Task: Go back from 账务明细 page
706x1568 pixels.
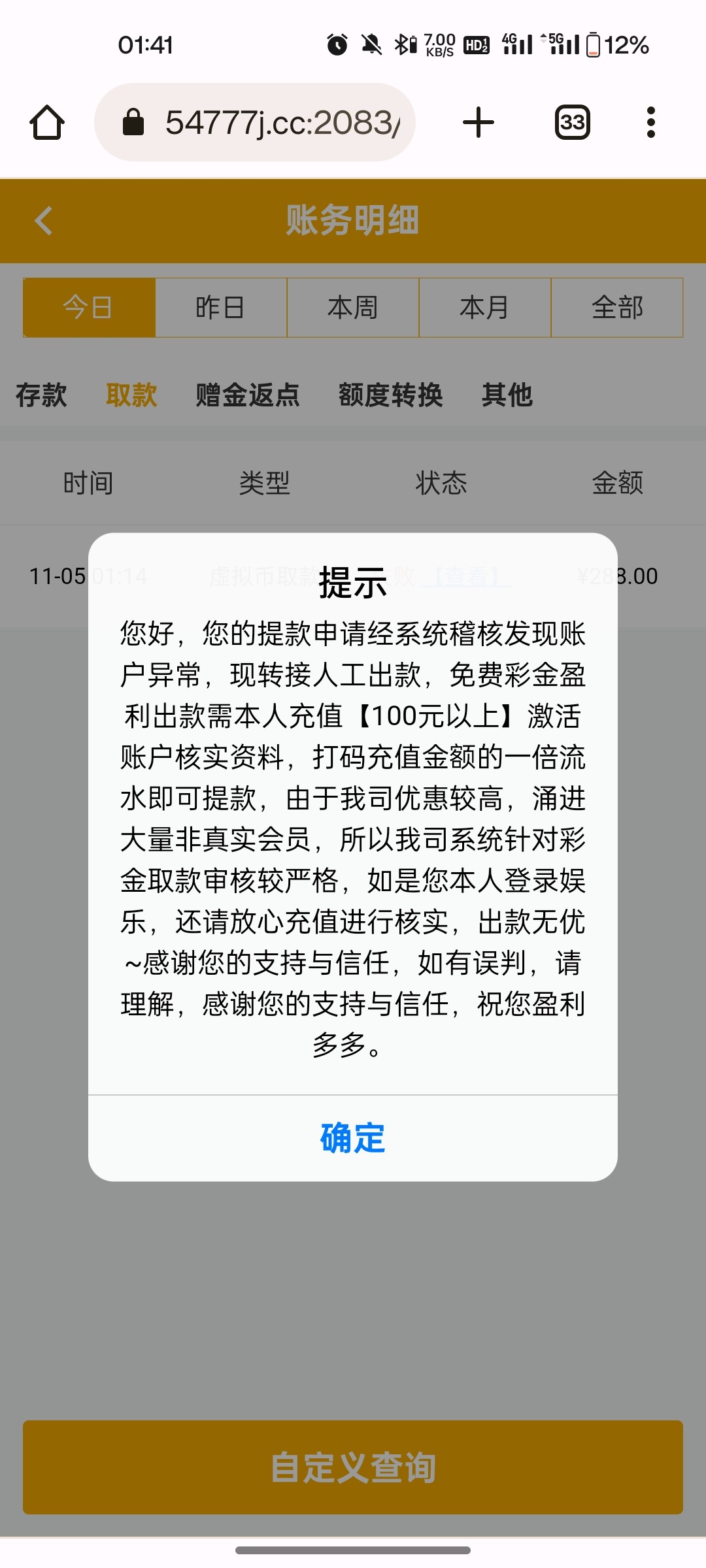Action: (44, 220)
